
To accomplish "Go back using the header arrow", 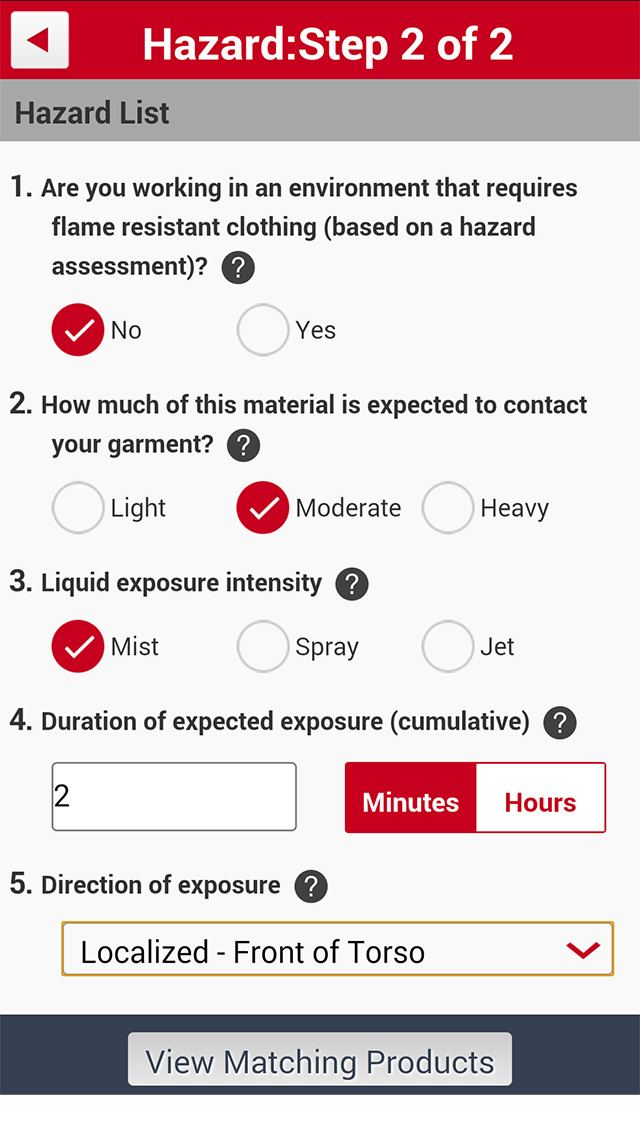I will pos(40,40).
